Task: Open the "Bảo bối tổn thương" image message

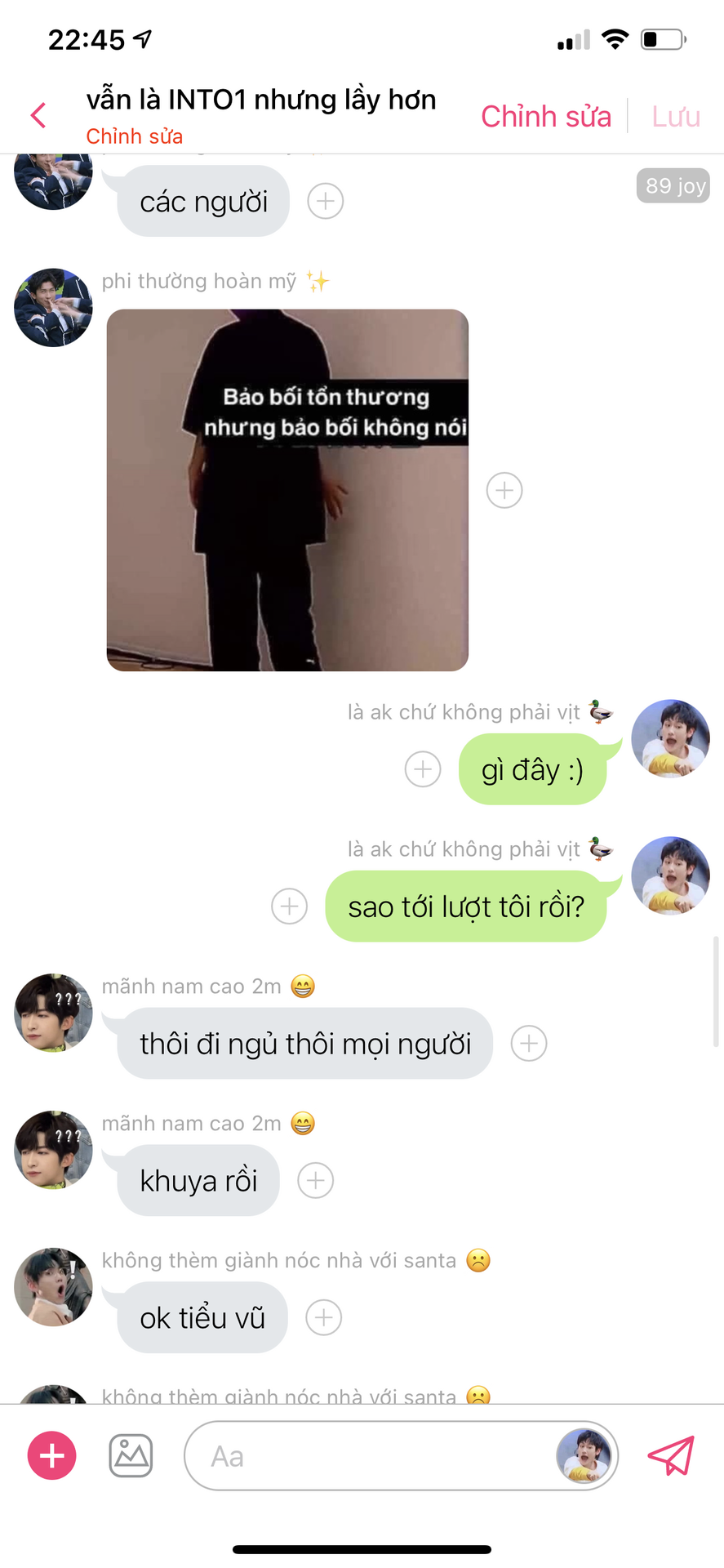Action: tap(287, 490)
